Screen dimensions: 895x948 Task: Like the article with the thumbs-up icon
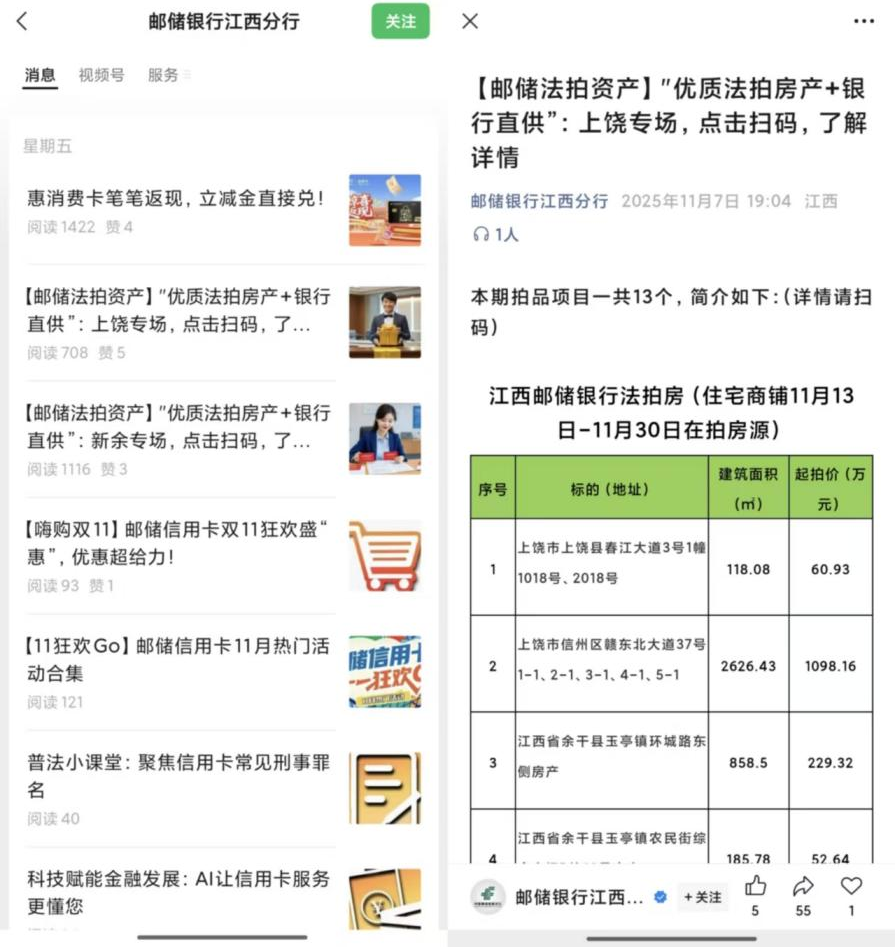(x=755, y=886)
